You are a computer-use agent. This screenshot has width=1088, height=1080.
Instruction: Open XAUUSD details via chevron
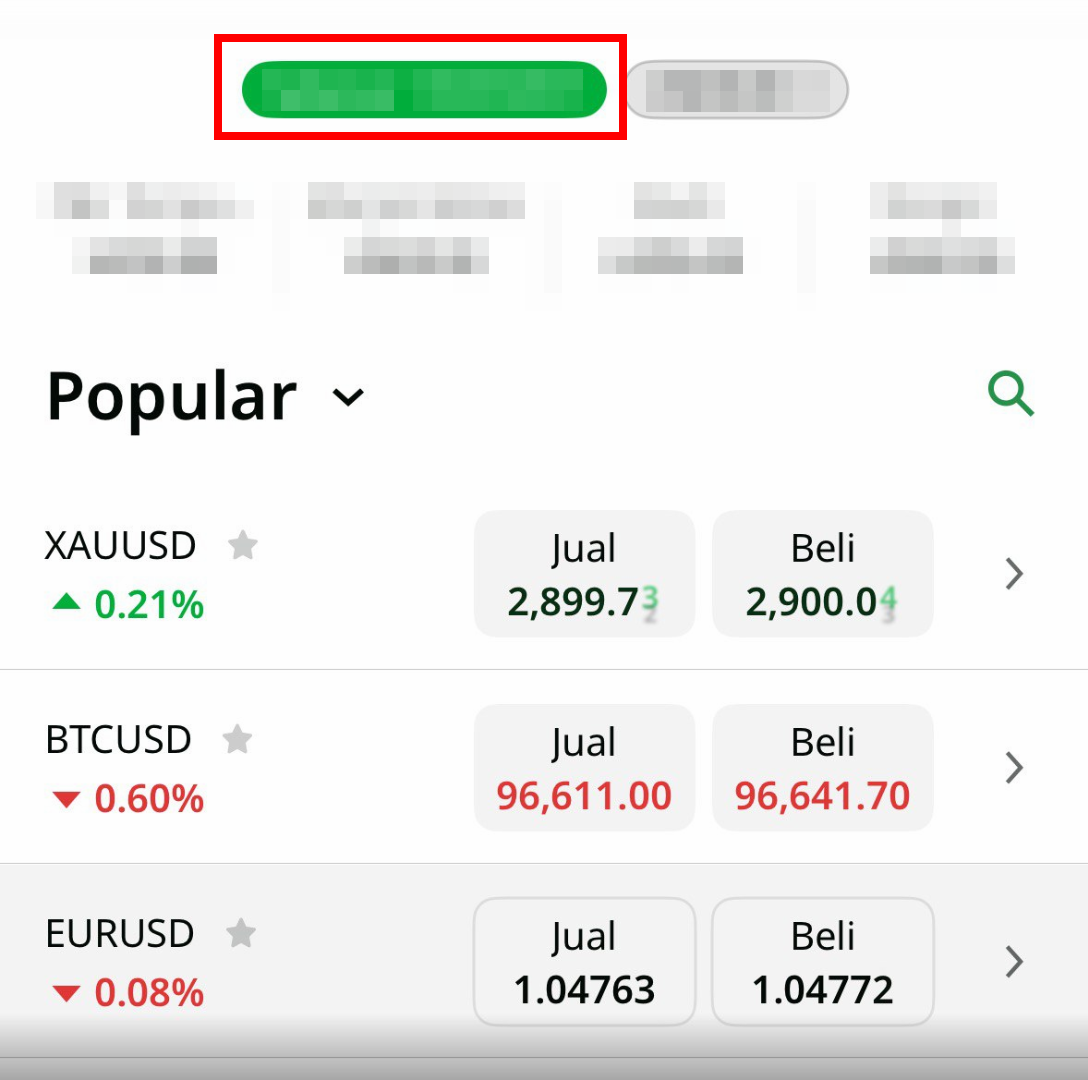(x=1014, y=574)
